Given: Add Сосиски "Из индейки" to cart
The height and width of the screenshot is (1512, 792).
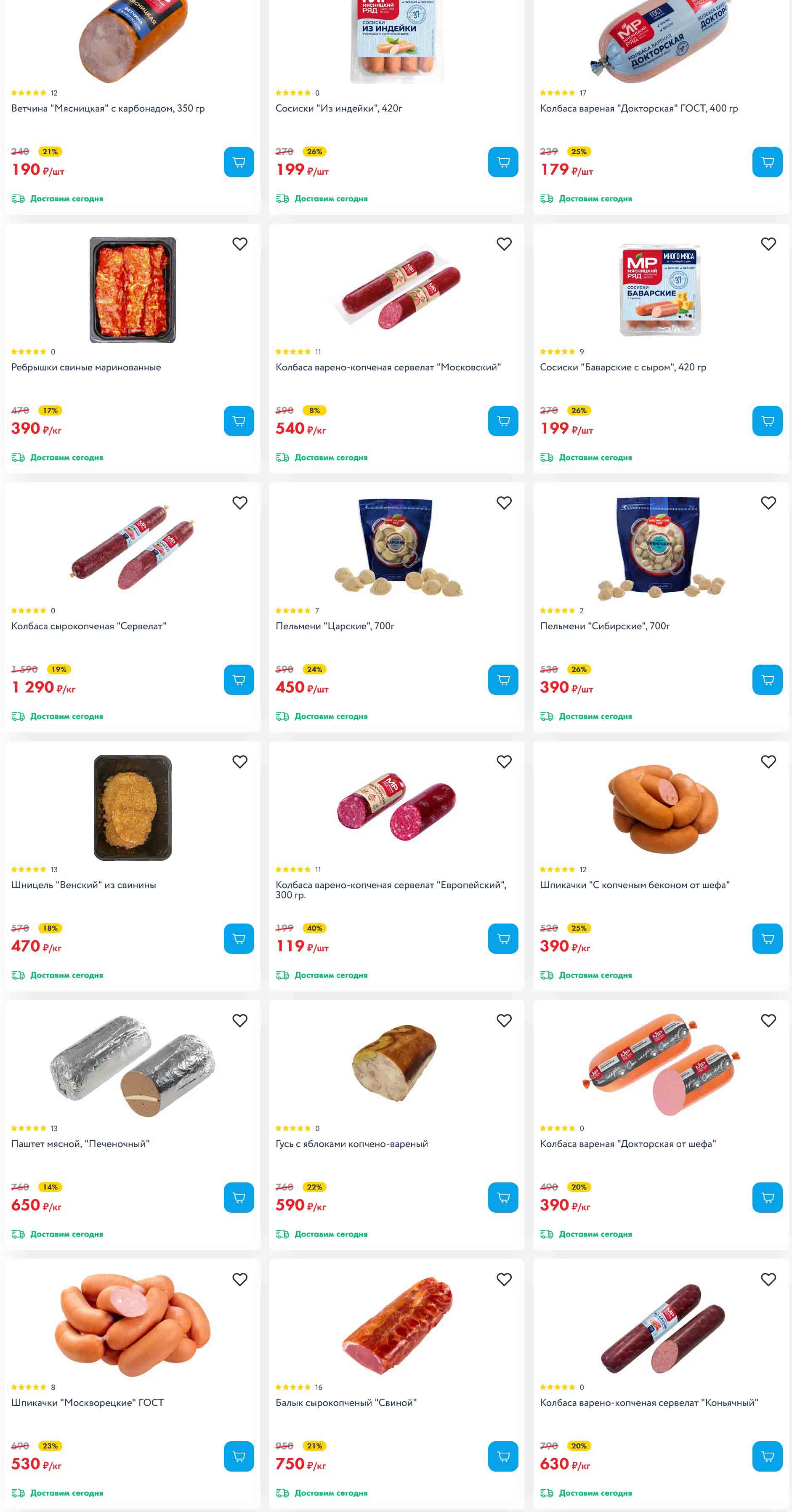Looking at the screenshot, I should [503, 162].
